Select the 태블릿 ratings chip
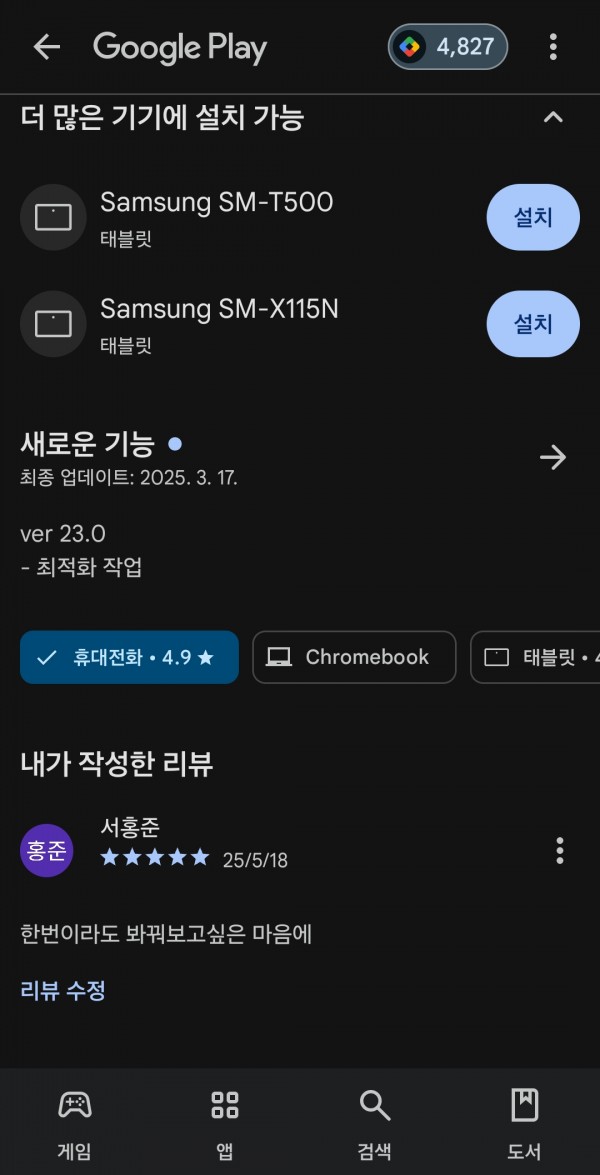The image size is (600, 1175). click(535, 657)
